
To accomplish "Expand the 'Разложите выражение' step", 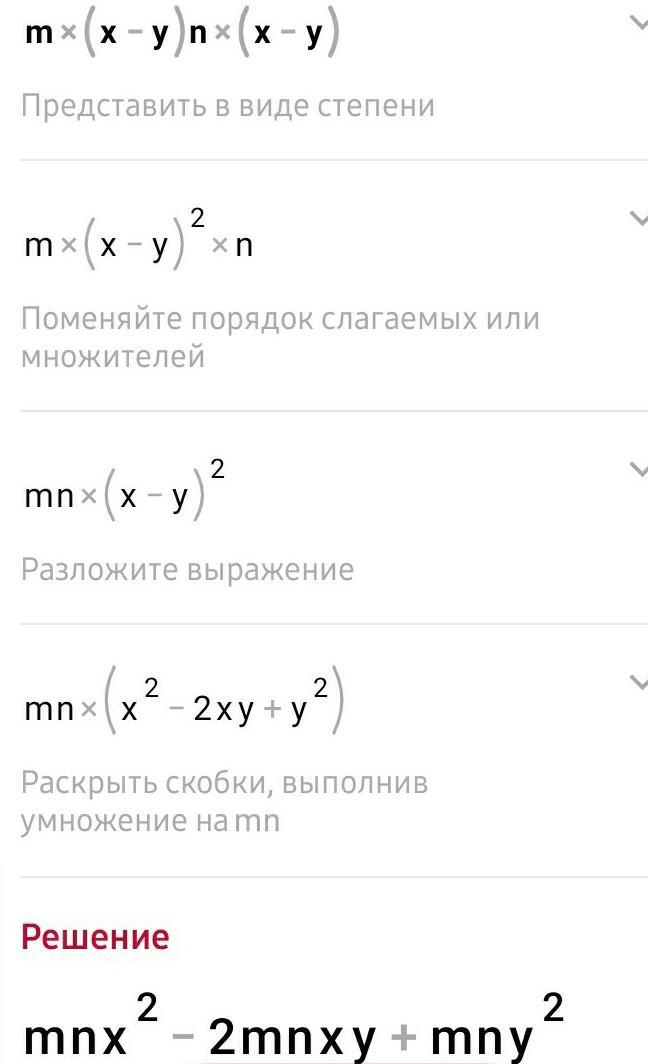I will [637, 468].
